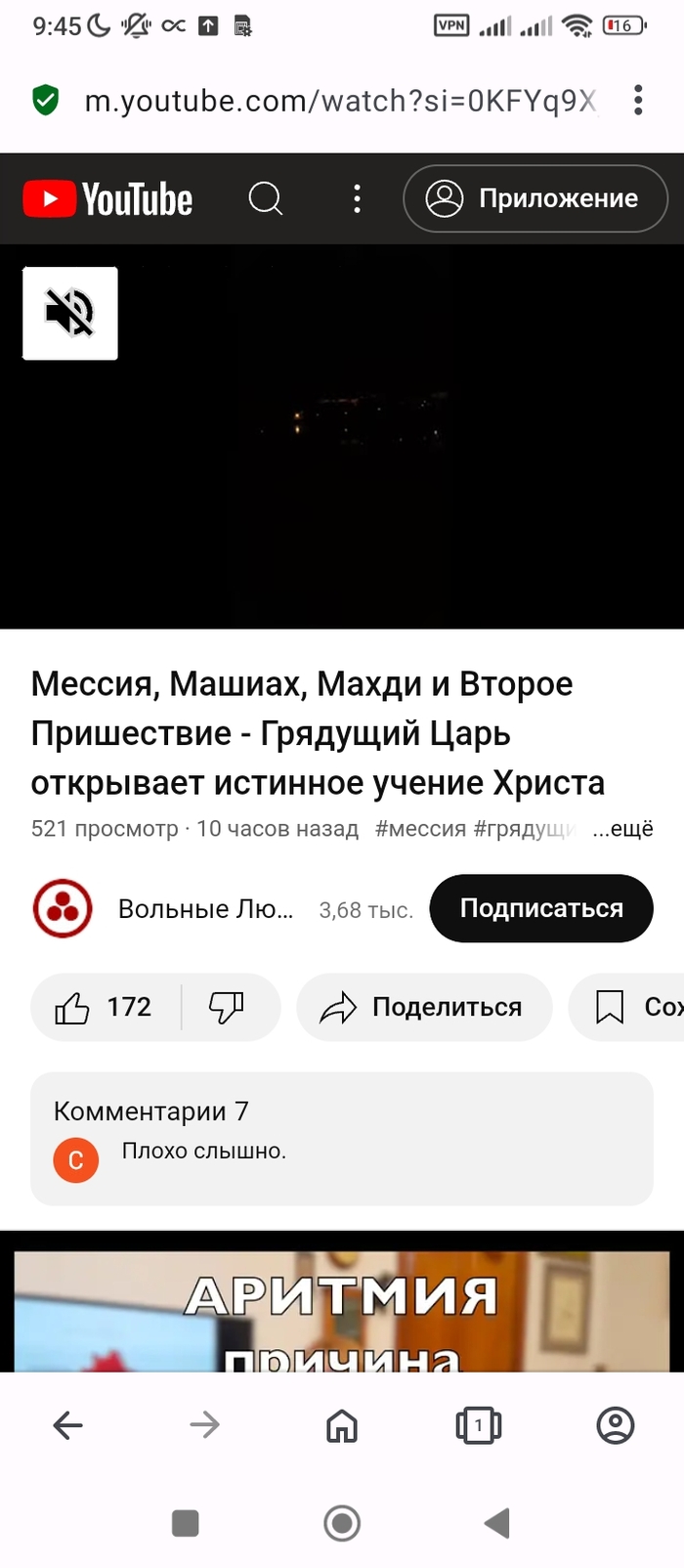
Task: Tap the Приложение button
Action: [x=534, y=198]
